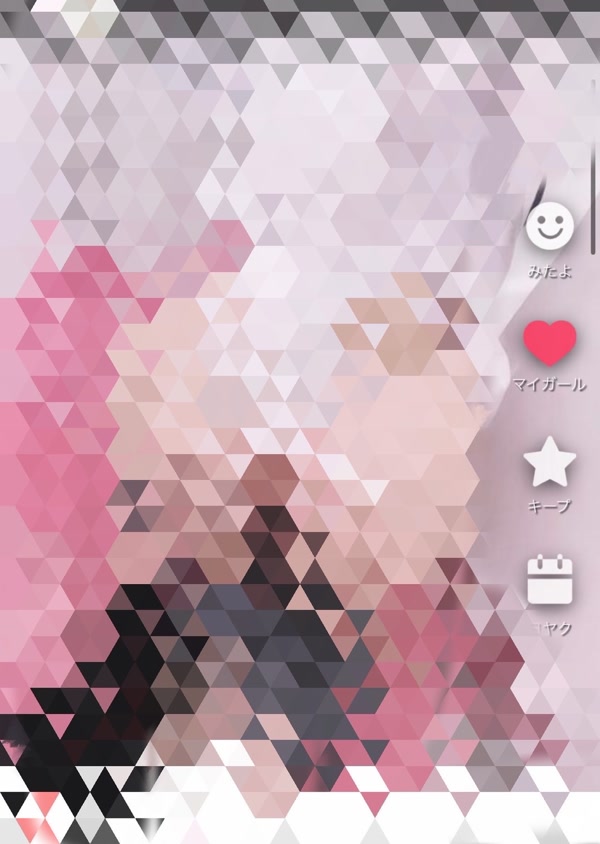The image size is (600, 844).
Task: Save with the キープ star button
Action: pyautogui.click(x=549, y=463)
